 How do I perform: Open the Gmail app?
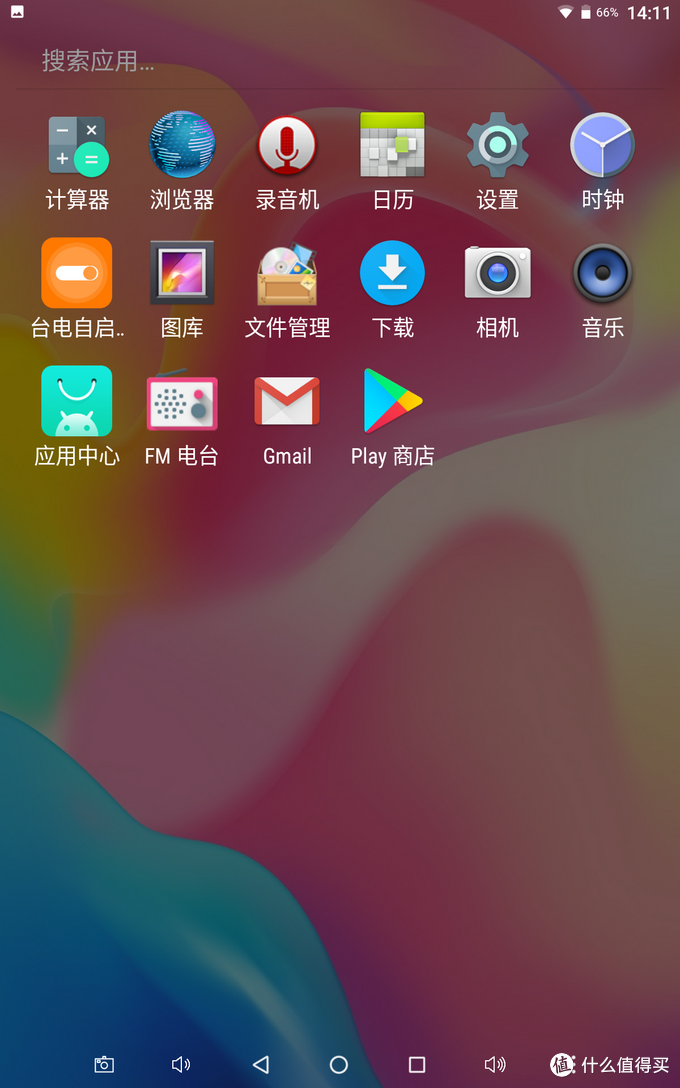click(x=287, y=401)
